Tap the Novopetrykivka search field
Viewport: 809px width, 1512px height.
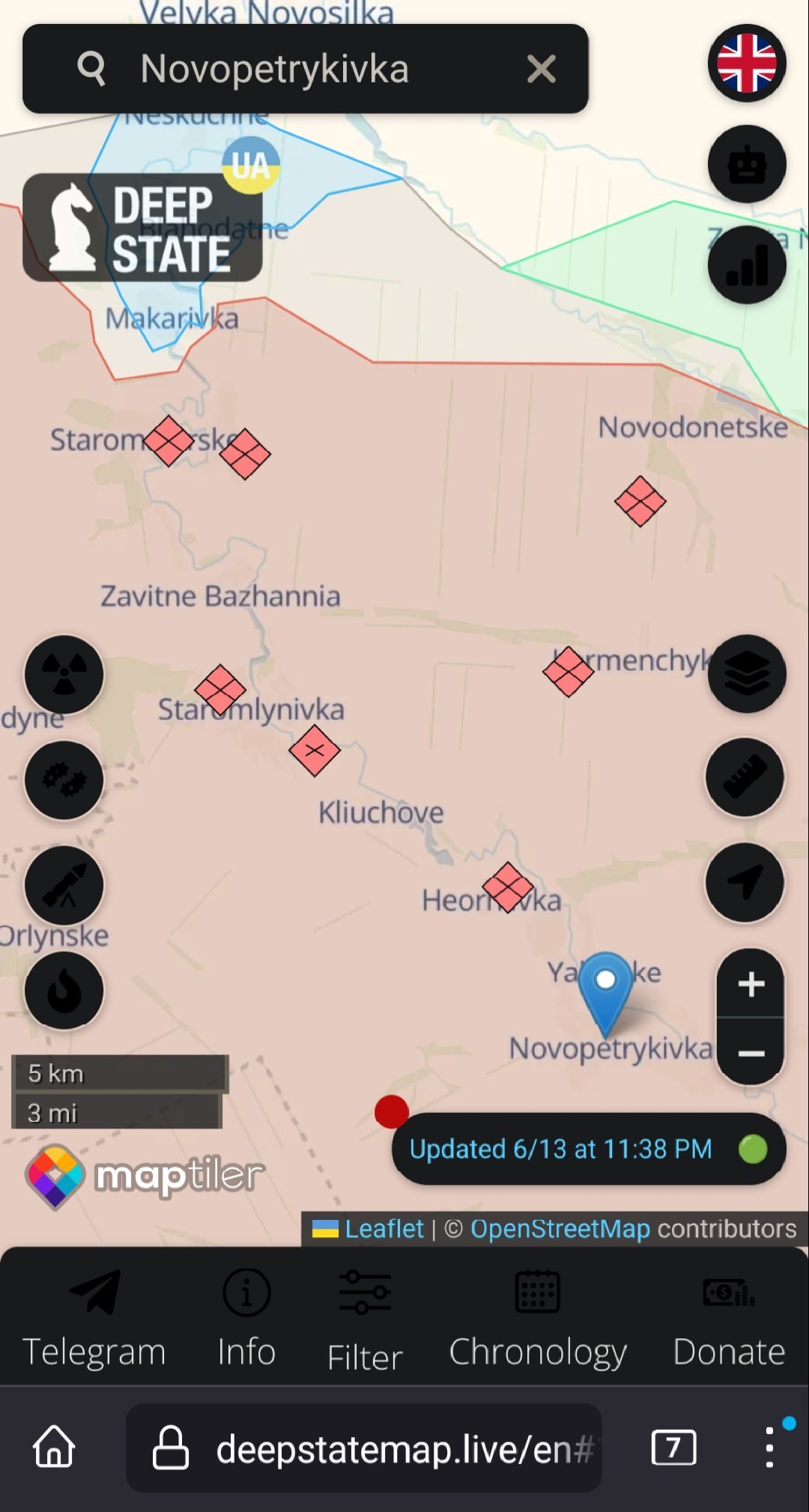[x=305, y=69]
